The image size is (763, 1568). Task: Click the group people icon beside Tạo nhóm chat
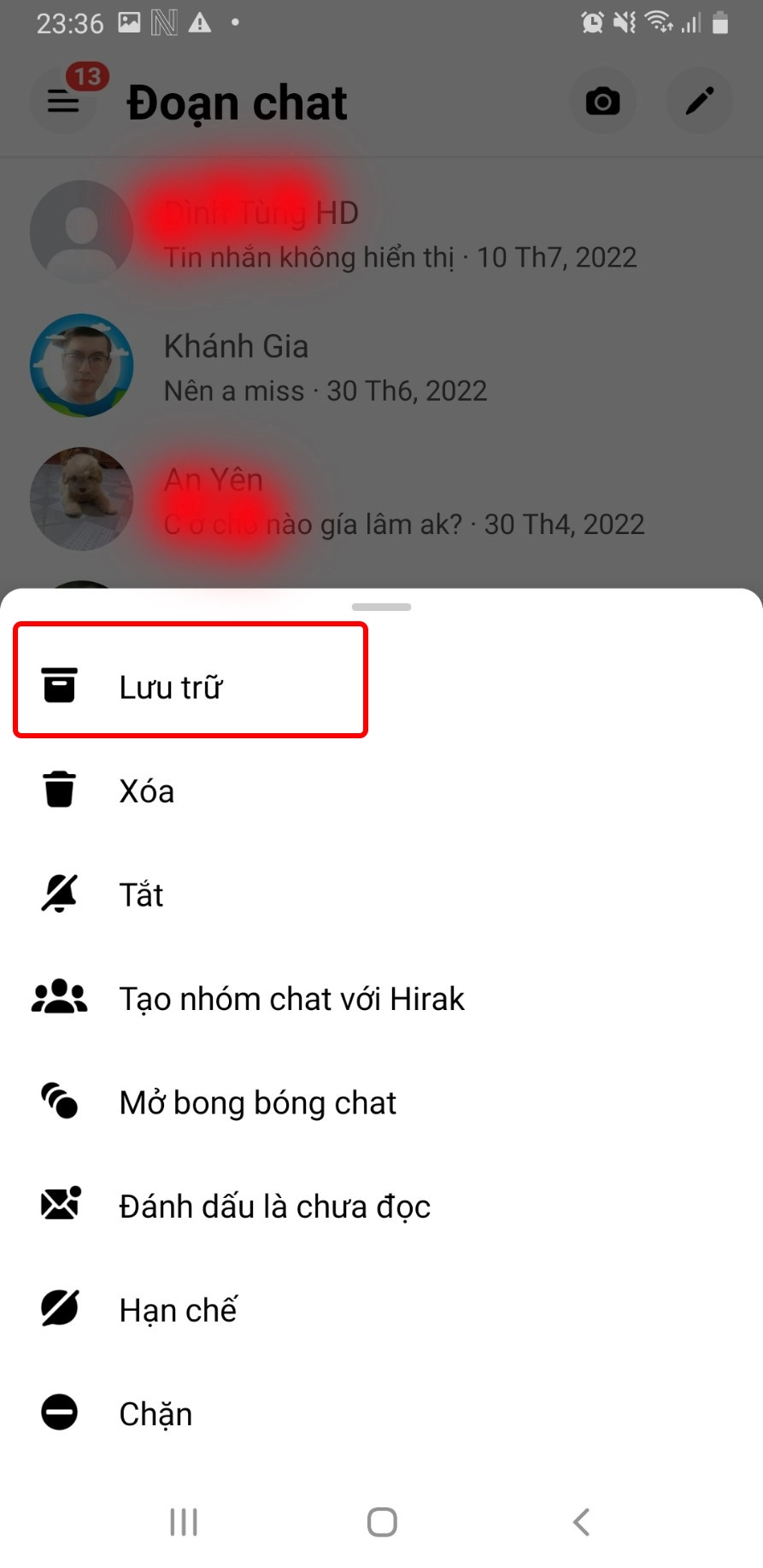pos(58,997)
